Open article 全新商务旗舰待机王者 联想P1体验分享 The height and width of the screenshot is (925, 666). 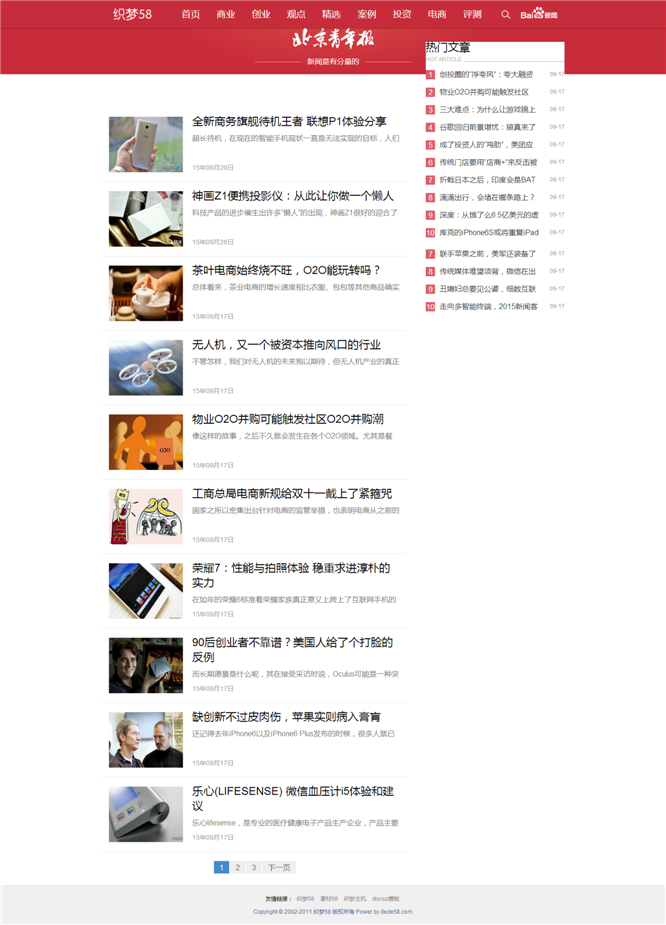(288, 122)
